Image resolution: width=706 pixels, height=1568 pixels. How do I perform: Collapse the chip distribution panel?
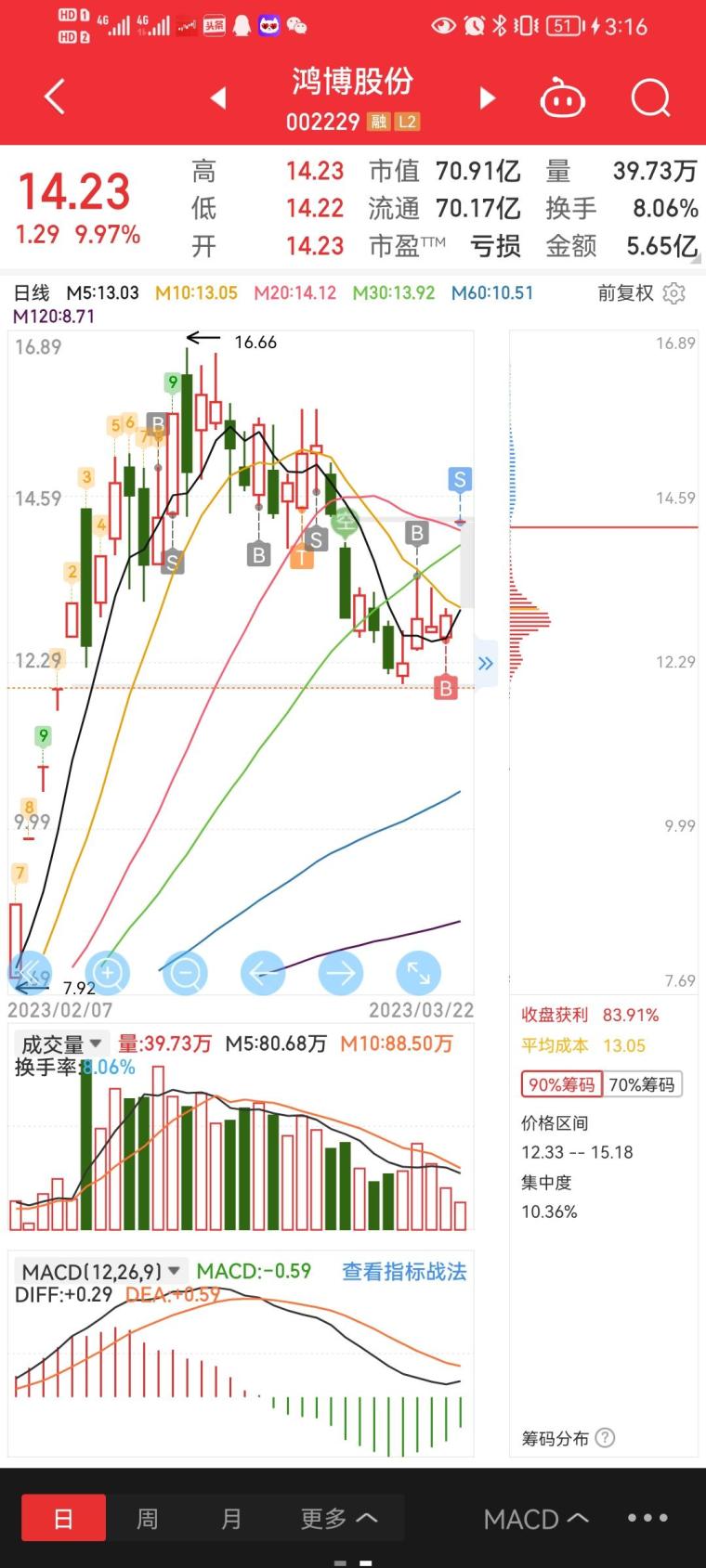[x=486, y=663]
